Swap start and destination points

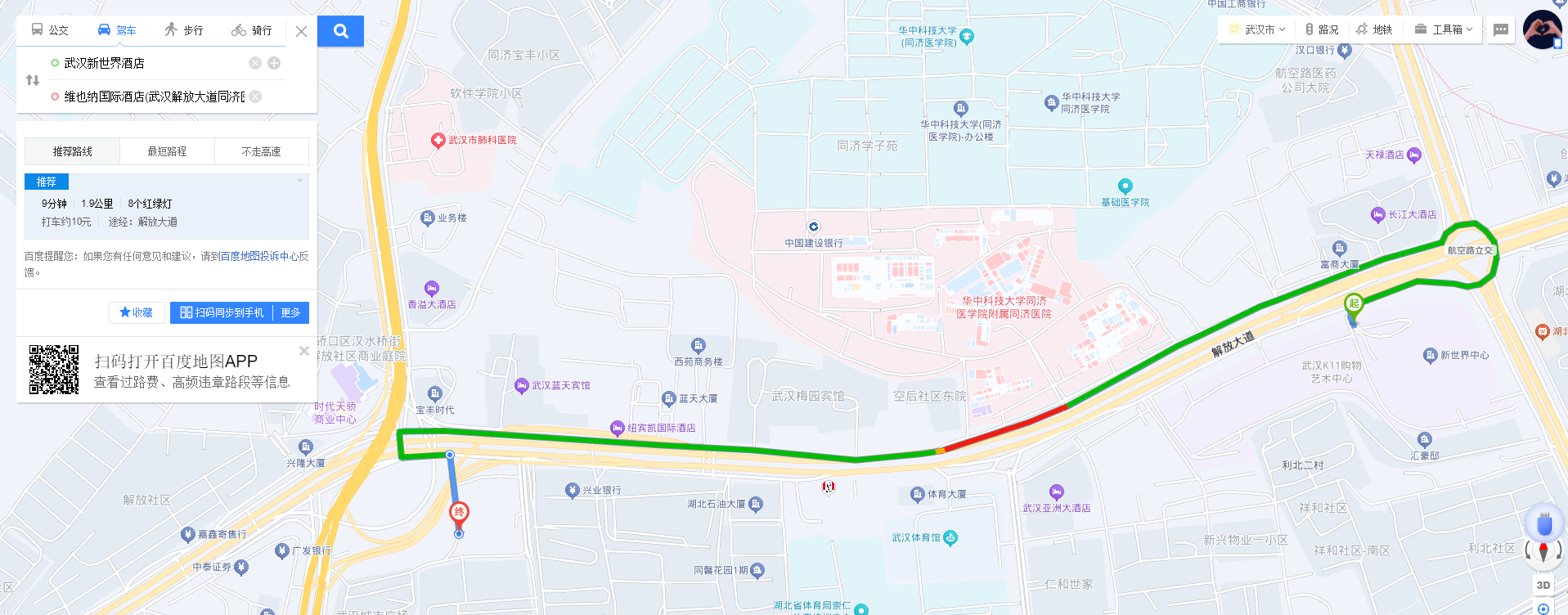pyautogui.click(x=33, y=80)
